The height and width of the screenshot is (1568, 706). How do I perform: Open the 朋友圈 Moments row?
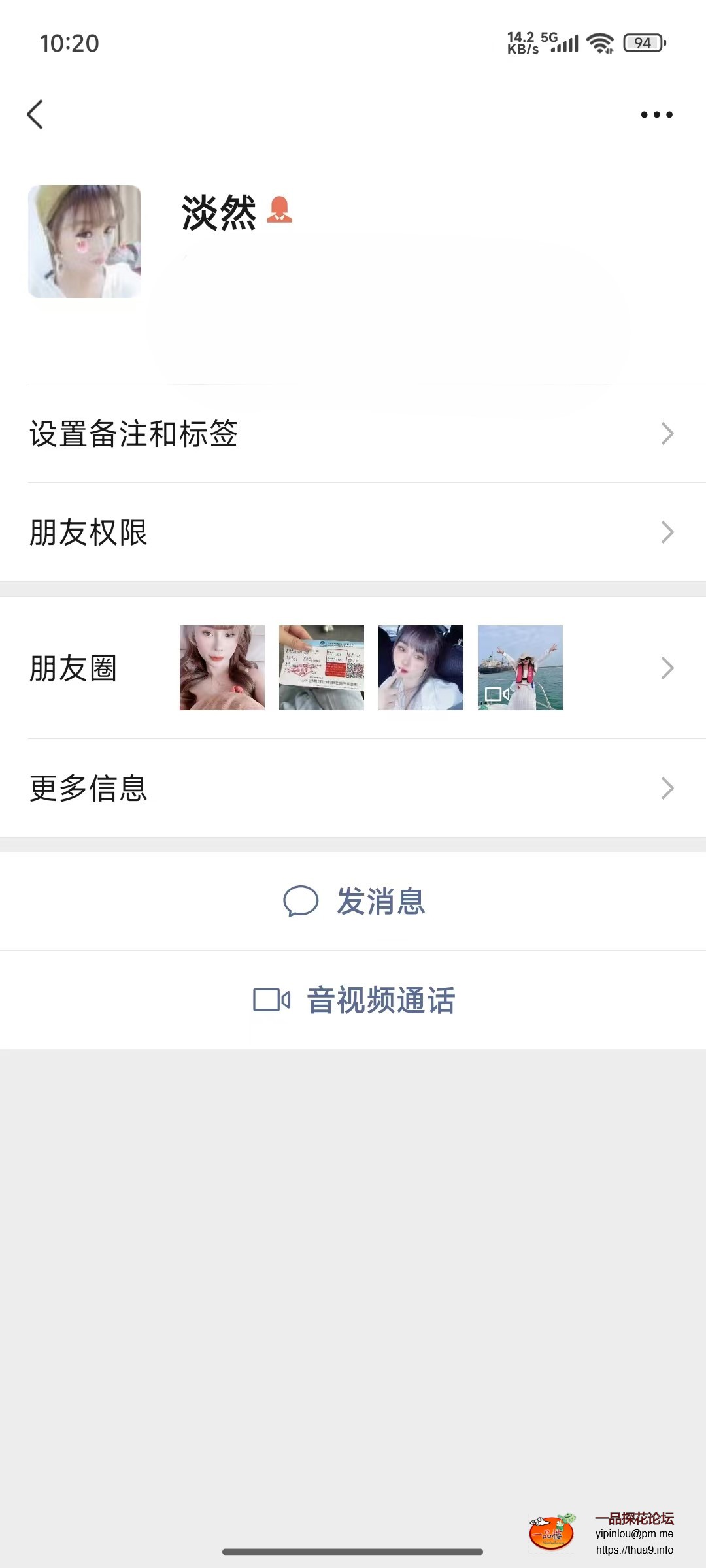(x=353, y=668)
